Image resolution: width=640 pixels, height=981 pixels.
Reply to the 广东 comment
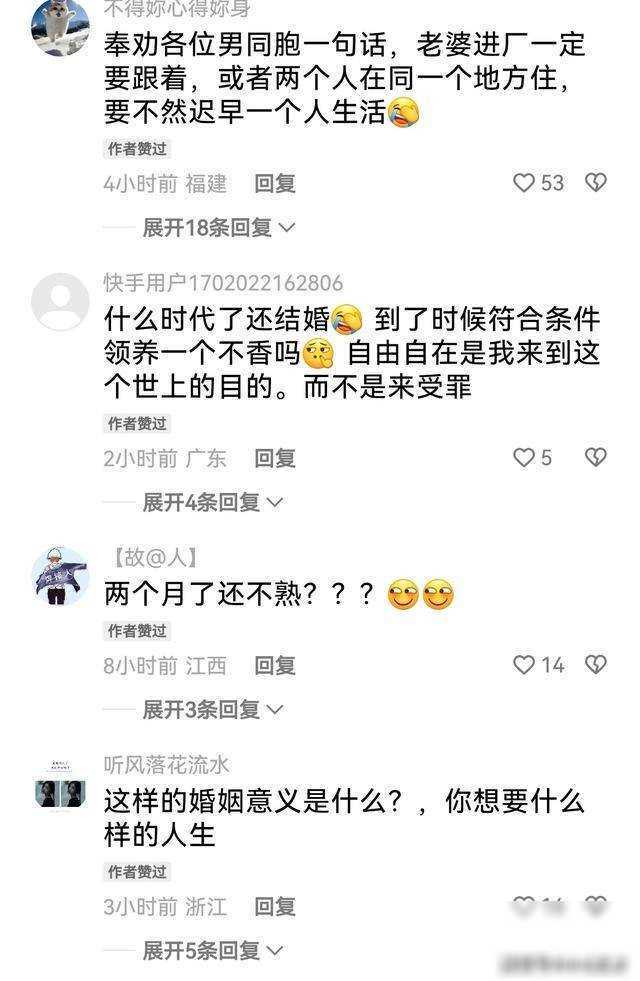tap(274, 459)
